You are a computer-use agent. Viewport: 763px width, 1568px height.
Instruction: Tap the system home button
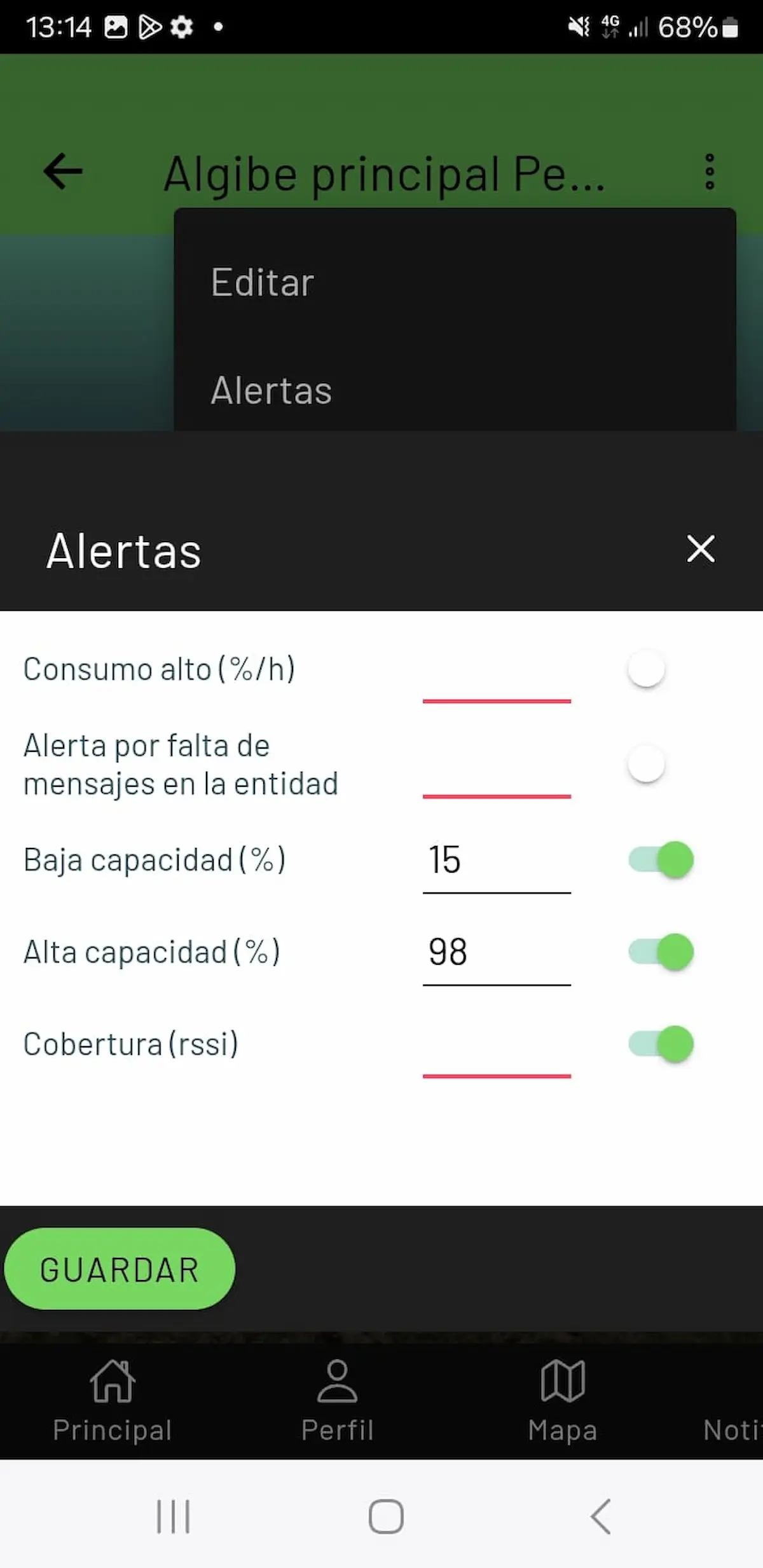pyautogui.click(x=386, y=1516)
